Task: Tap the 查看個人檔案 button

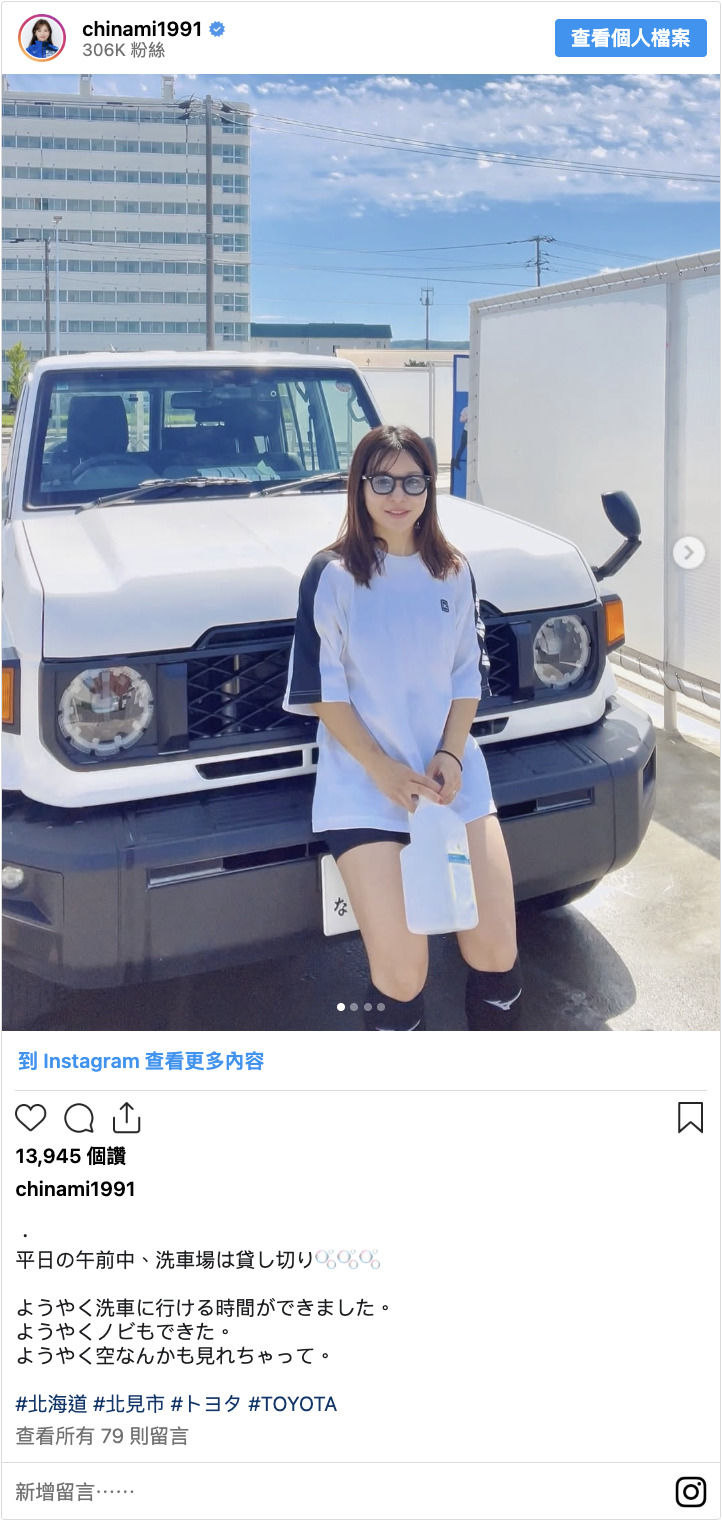Action: coord(630,38)
